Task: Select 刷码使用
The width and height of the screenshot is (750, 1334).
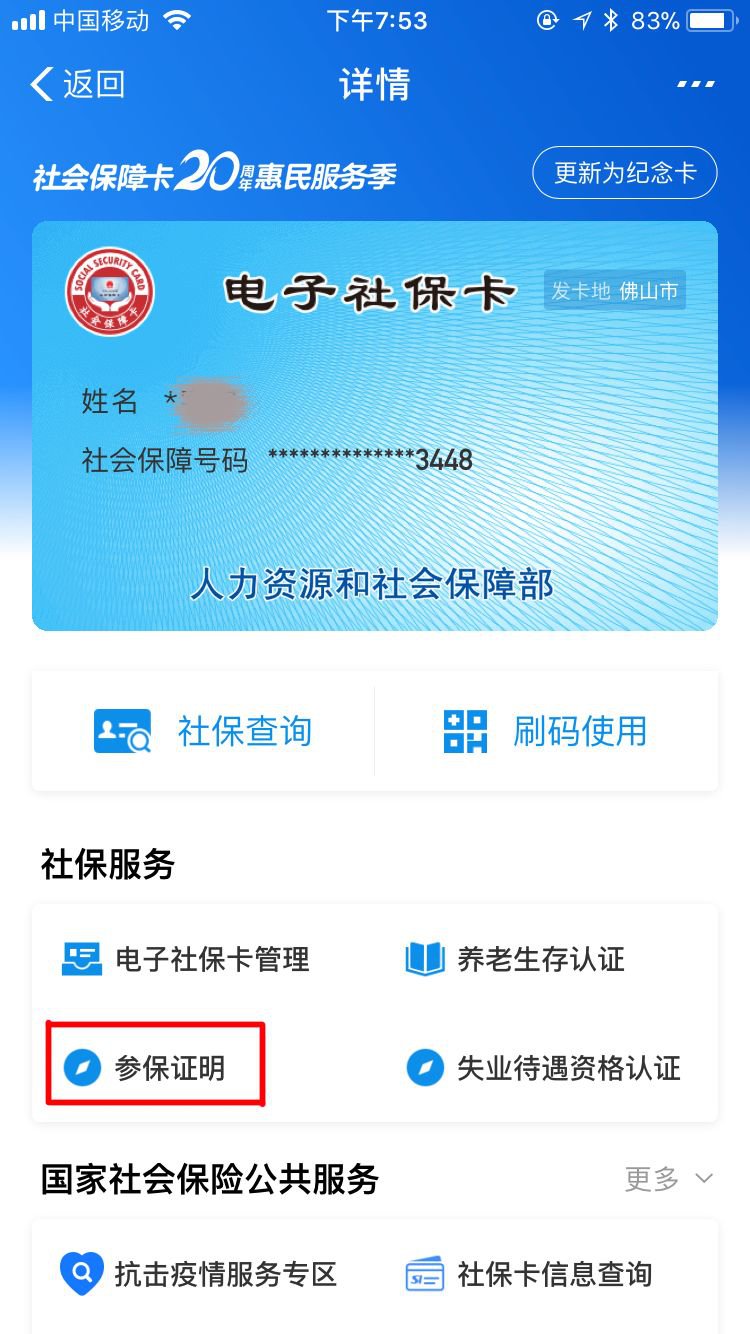Action: click(x=545, y=731)
